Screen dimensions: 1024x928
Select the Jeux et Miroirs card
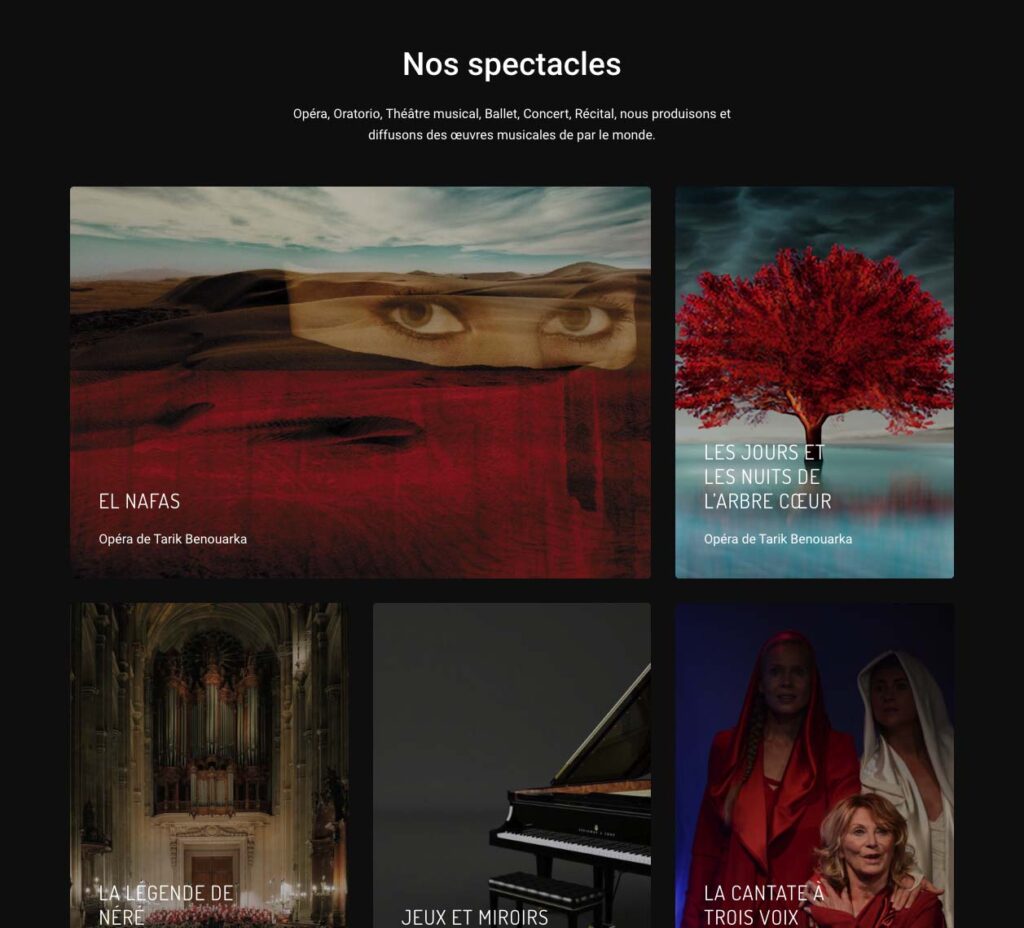511,765
